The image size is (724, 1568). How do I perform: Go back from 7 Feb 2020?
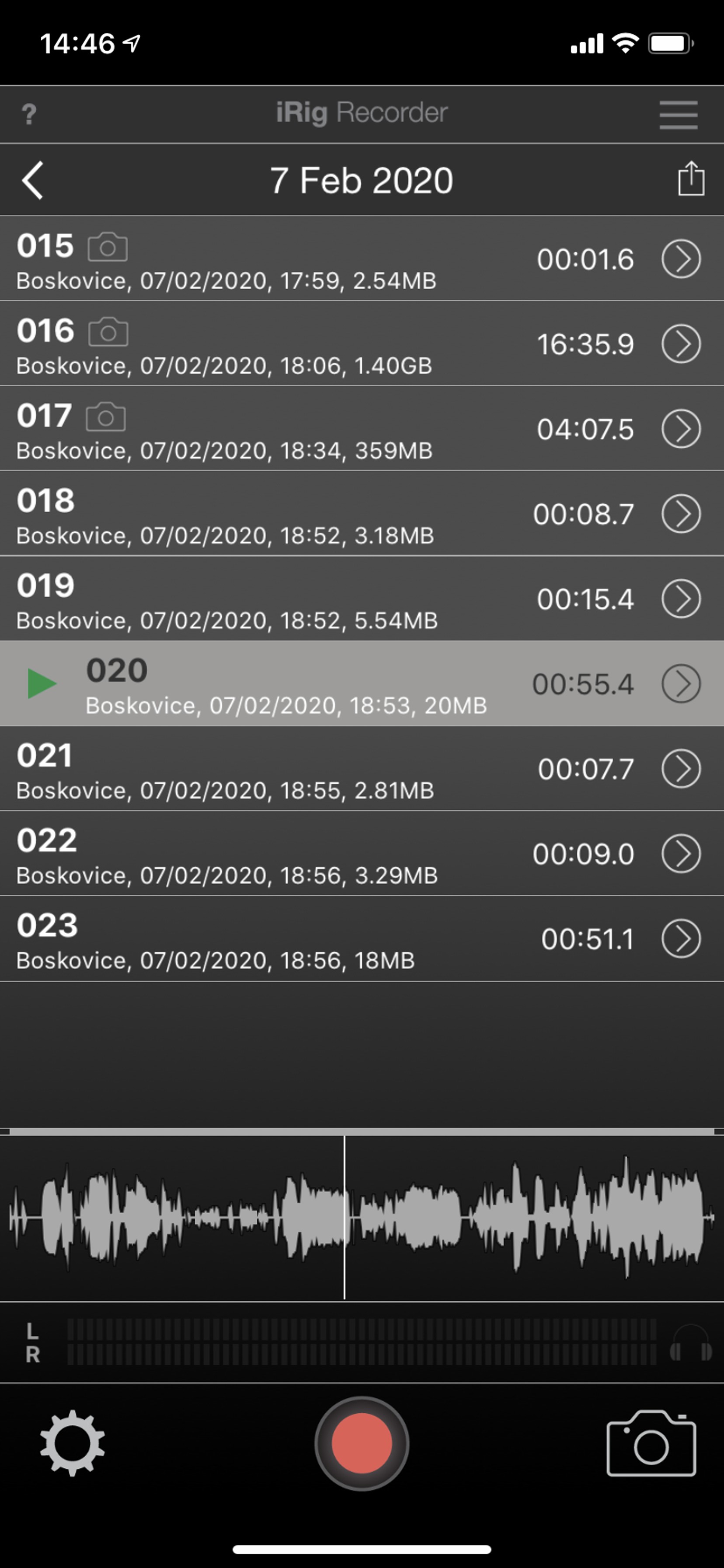[33, 180]
